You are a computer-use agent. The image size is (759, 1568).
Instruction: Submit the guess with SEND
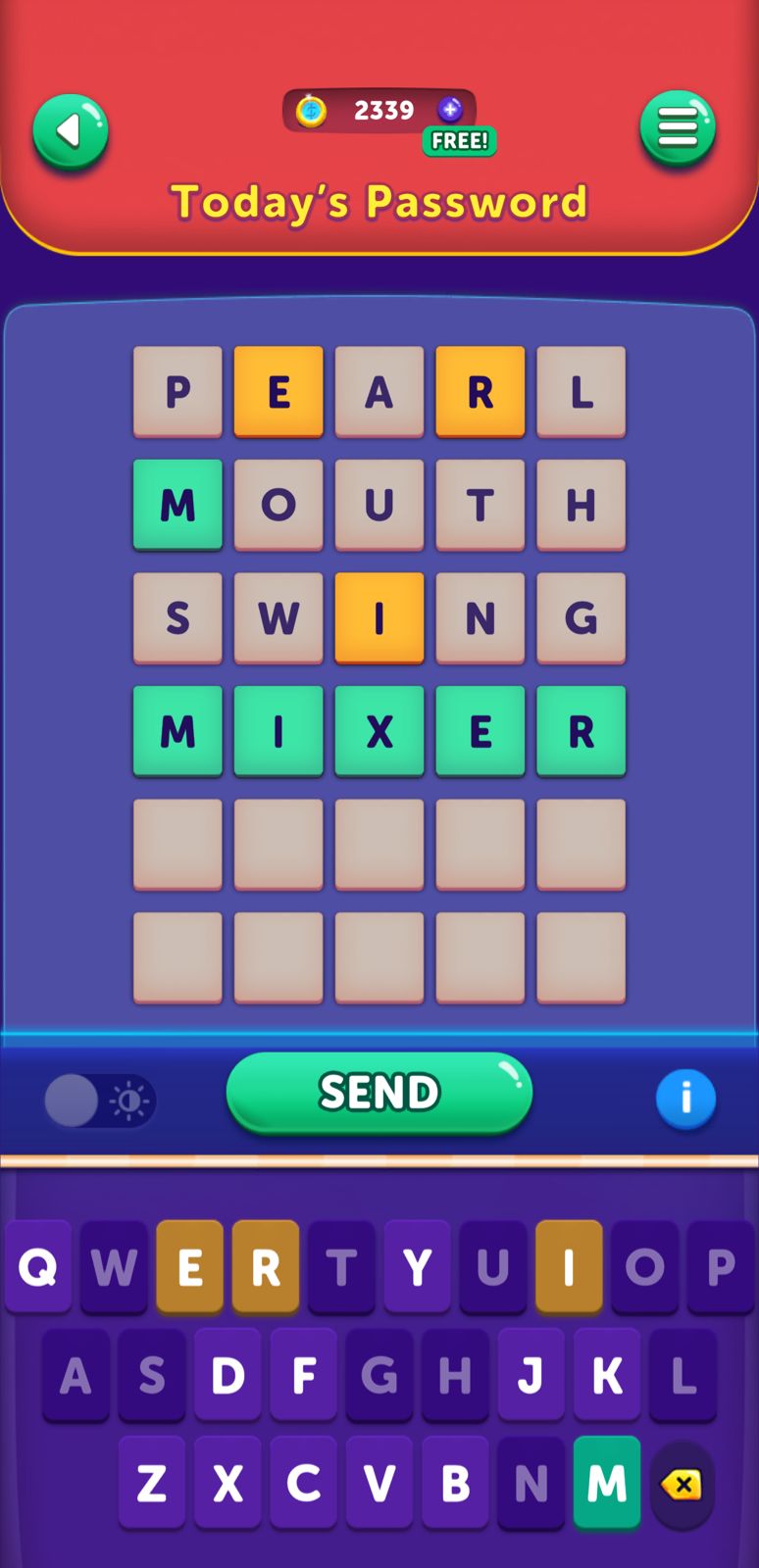click(x=379, y=1092)
